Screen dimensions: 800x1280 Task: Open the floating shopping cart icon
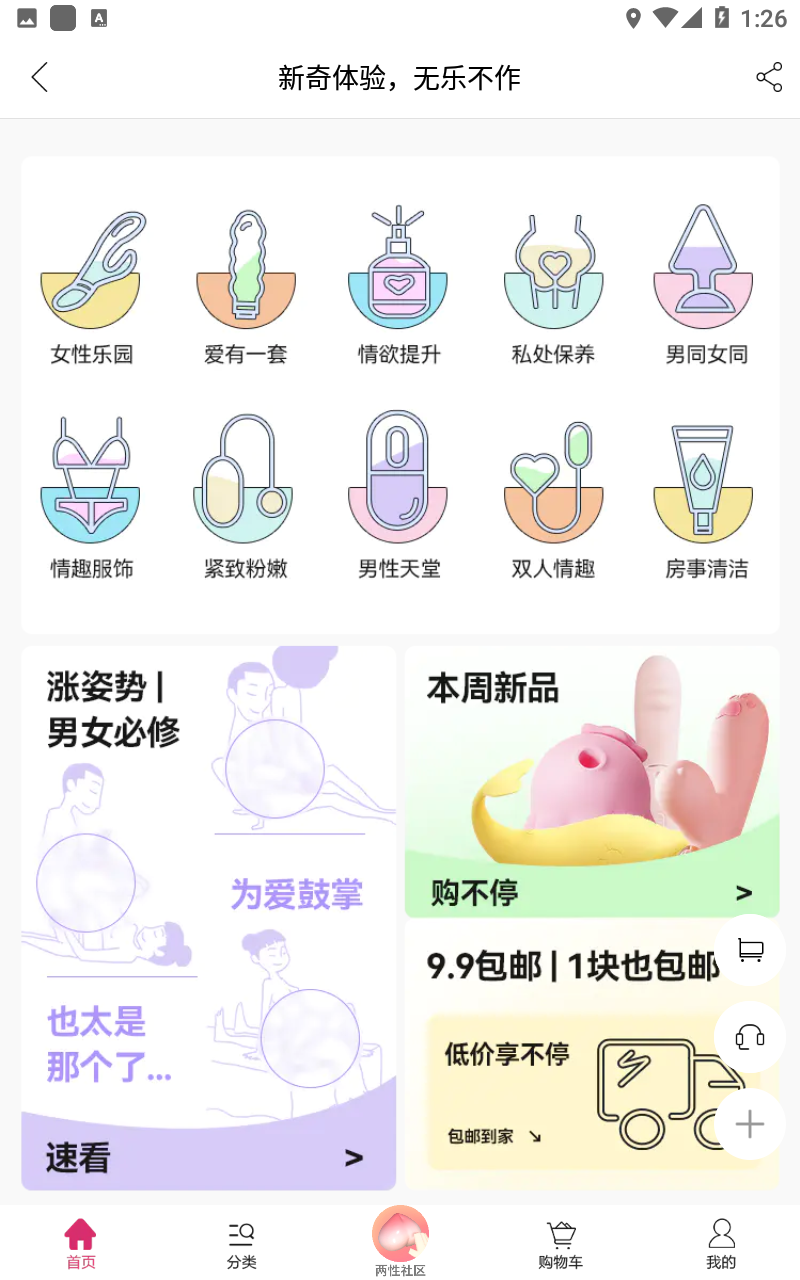point(748,950)
